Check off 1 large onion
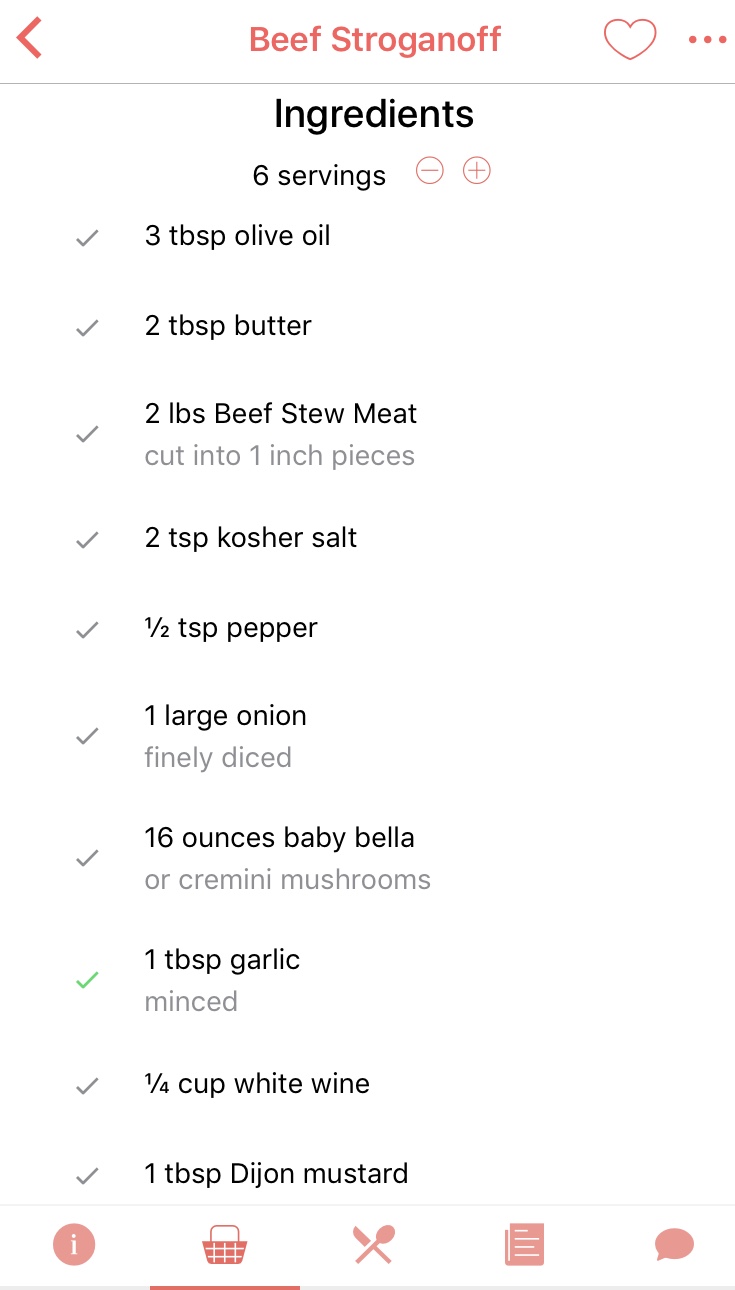 pyautogui.click(x=88, y=736)
